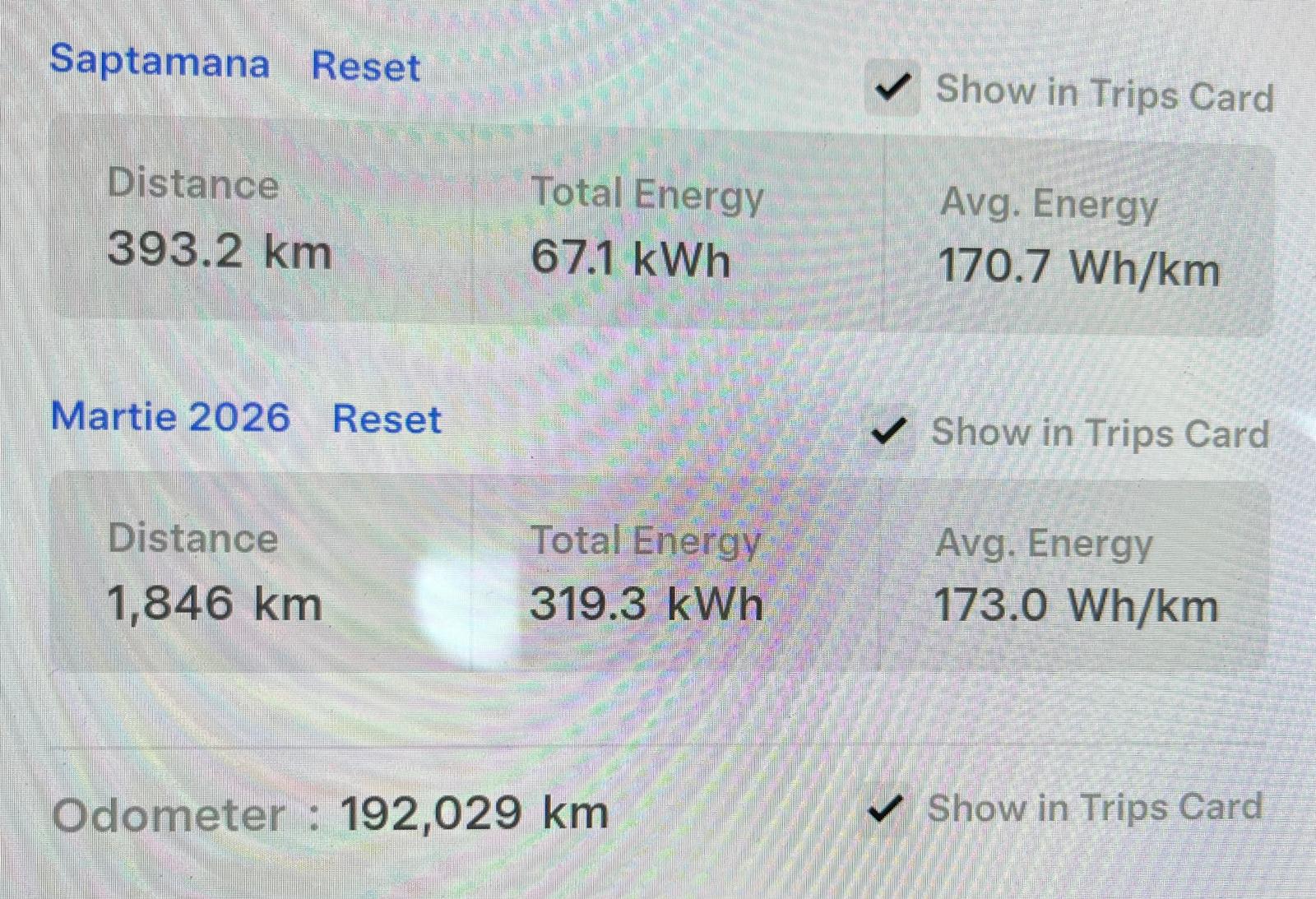Reset the Martie 2026 trip meter
The height and width of the screenshot is (899, 1316).
387,419
